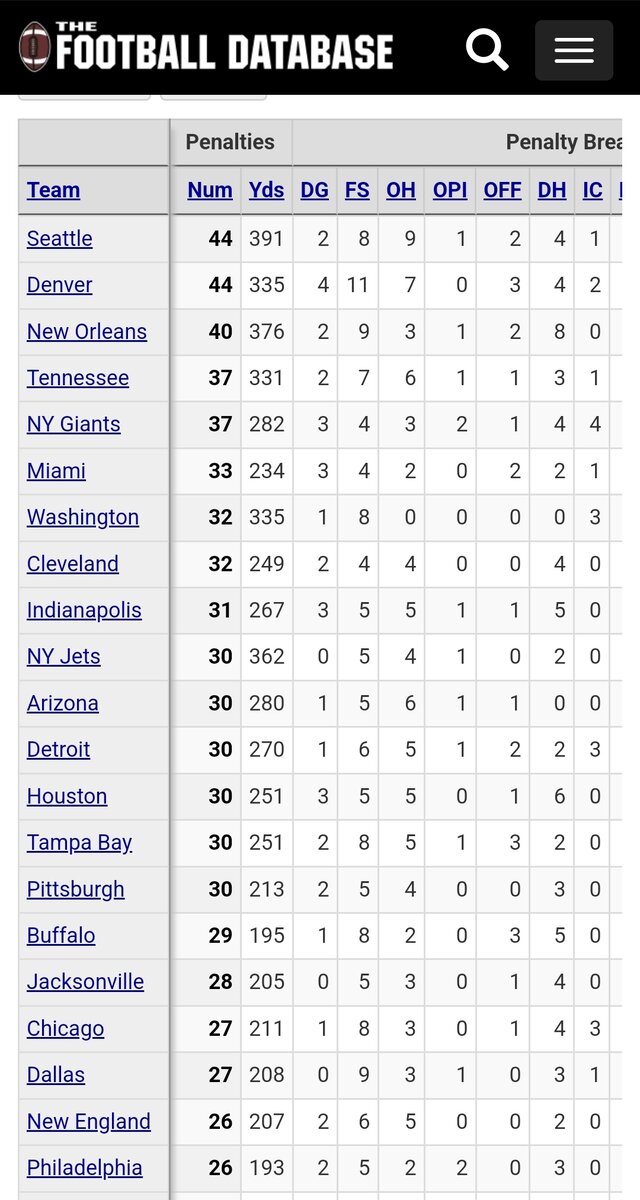
Task: Open the NY Giants team link
Action: 74,424
